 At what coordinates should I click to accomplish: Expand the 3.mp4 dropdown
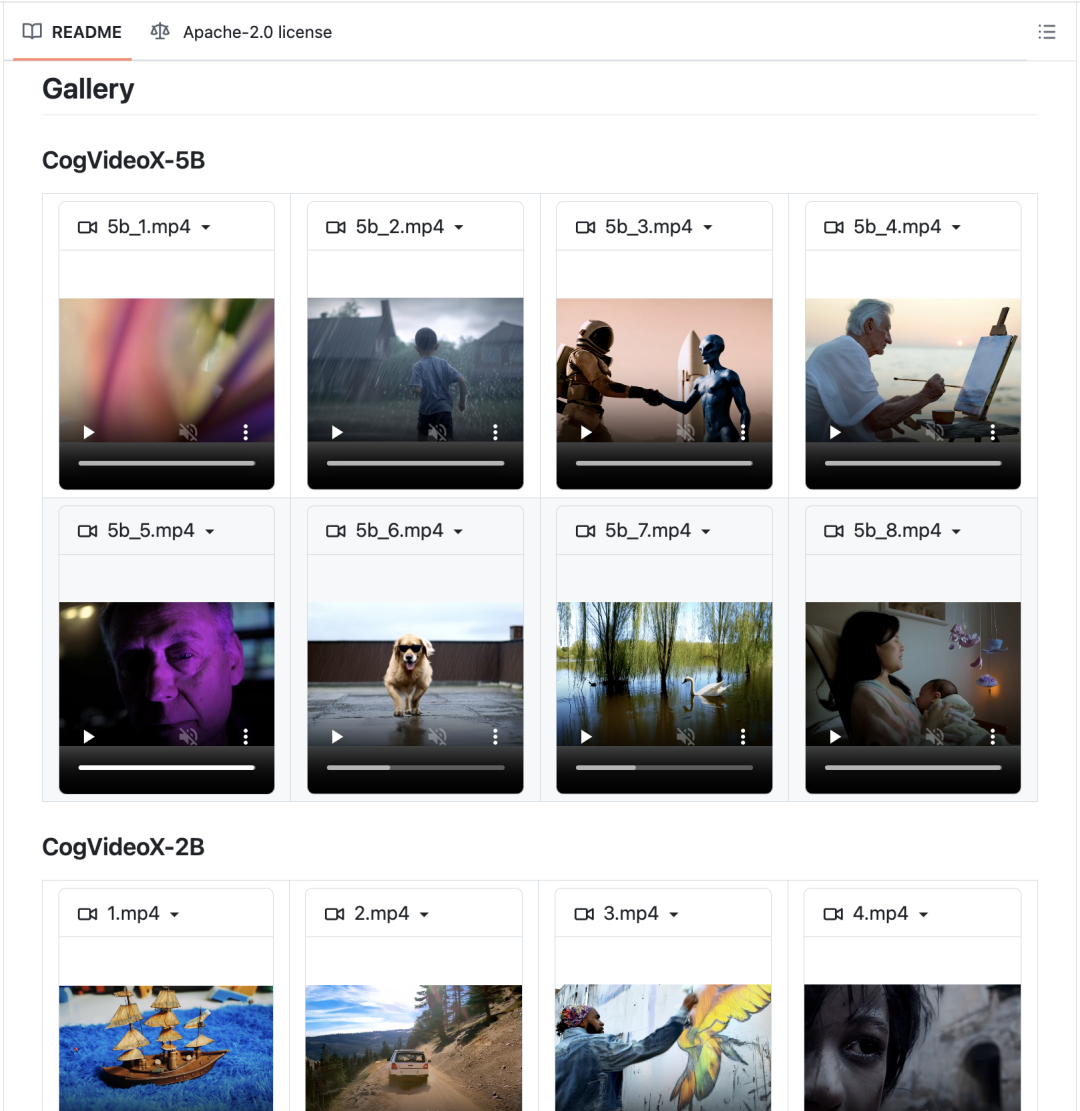(673, 915)
